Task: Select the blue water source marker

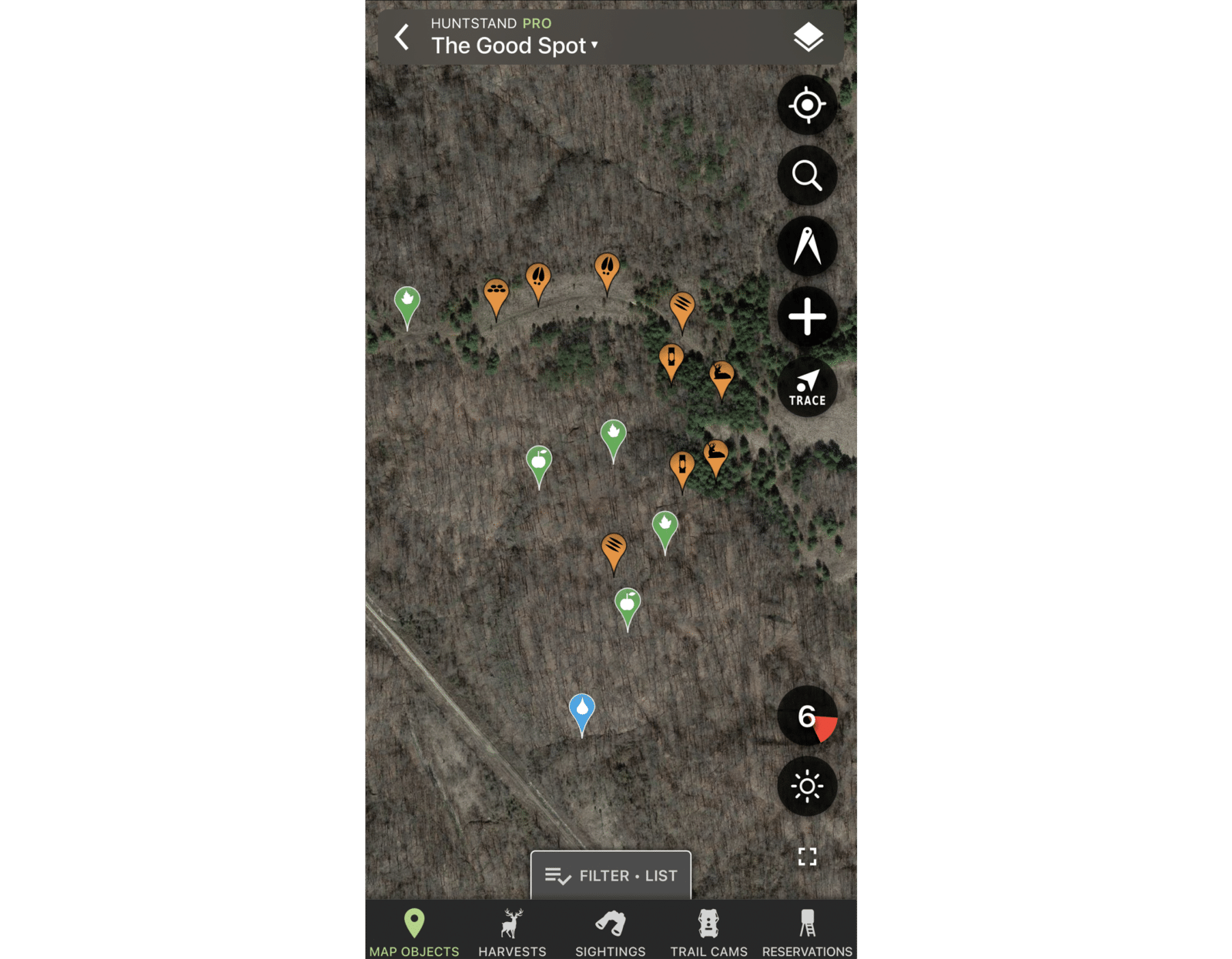Action: tap(581, 709)
